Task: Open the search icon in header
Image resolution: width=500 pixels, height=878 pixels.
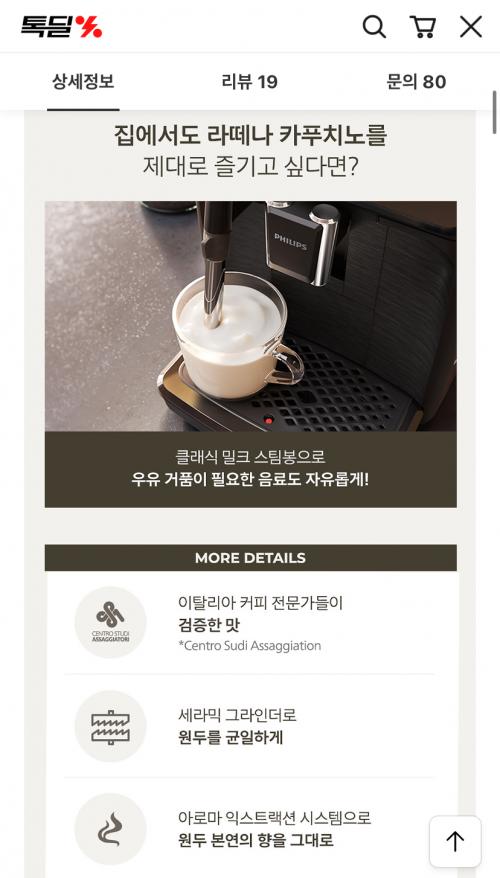Action: pos(374,26)
